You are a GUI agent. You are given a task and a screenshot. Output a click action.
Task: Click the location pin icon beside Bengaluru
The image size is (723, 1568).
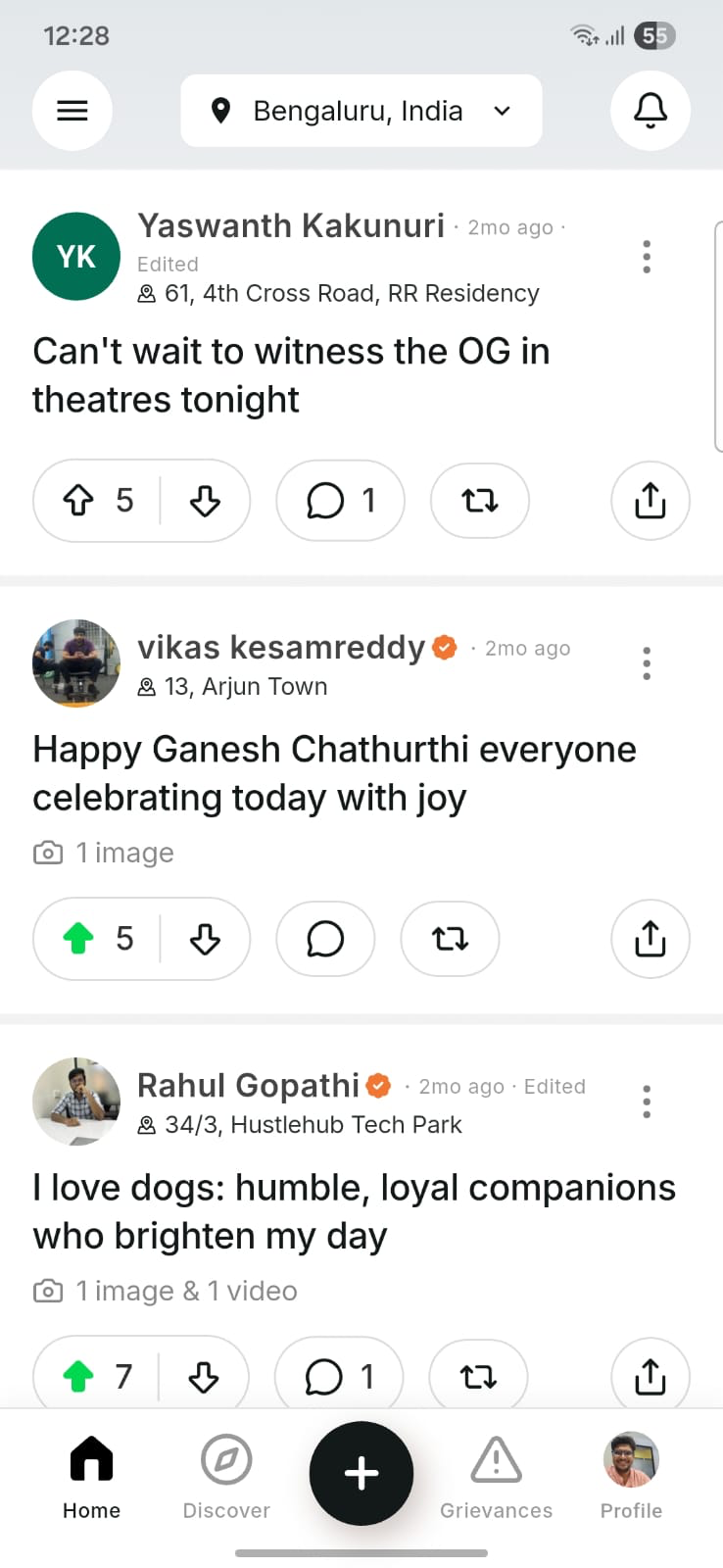pyautogui.click(x=222, y=110)
